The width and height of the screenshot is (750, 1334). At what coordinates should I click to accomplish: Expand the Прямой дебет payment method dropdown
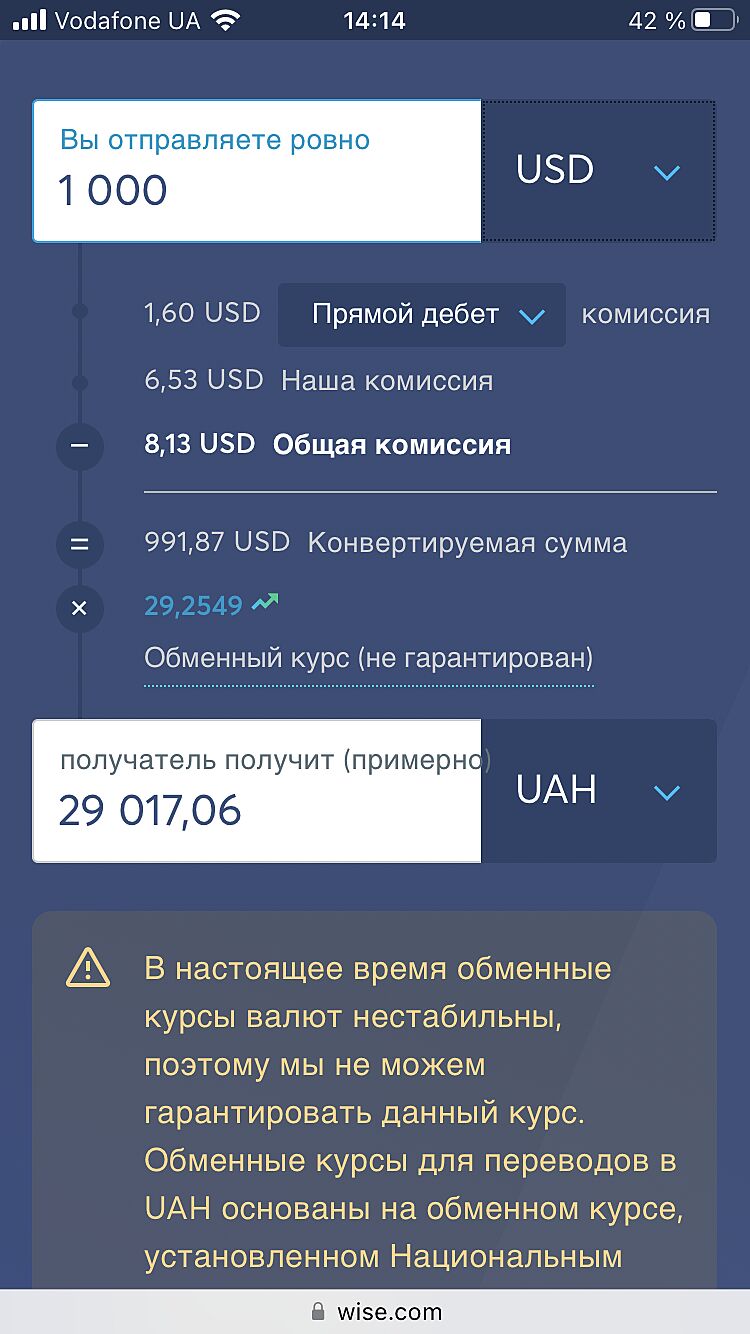click(421, 315)
